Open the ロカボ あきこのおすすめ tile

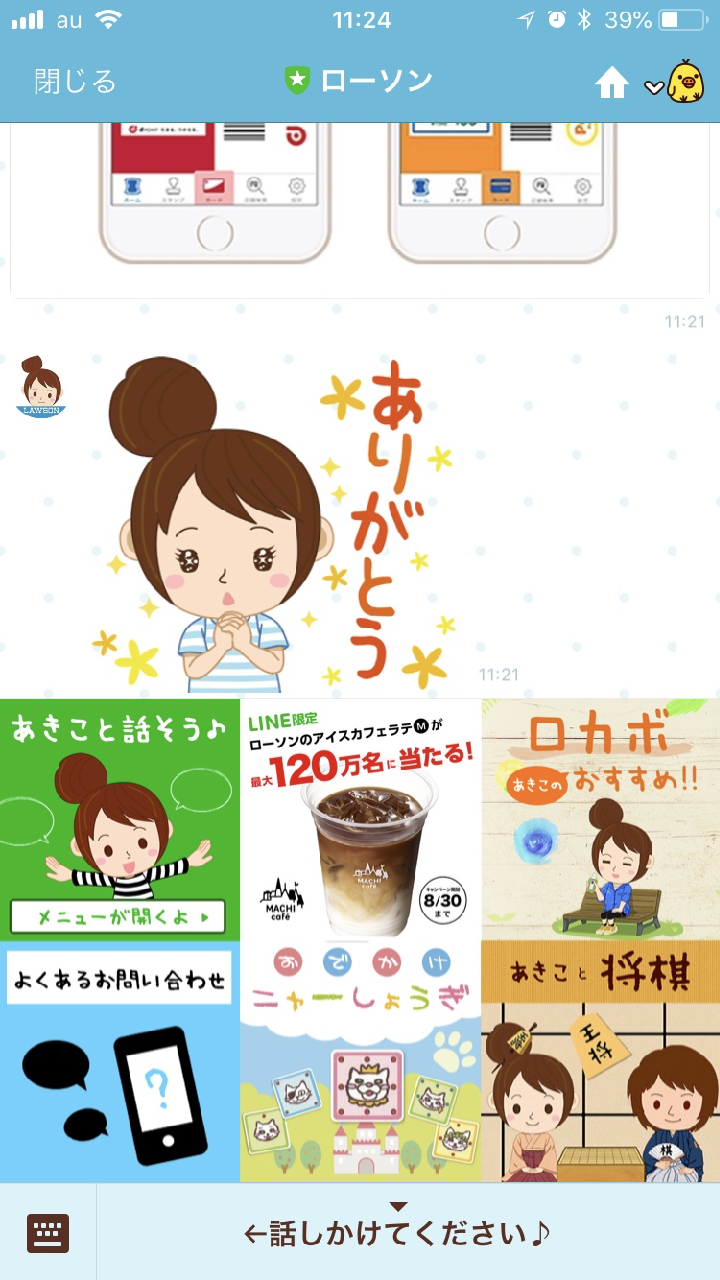pyautogui.click(x=600, y=820)
